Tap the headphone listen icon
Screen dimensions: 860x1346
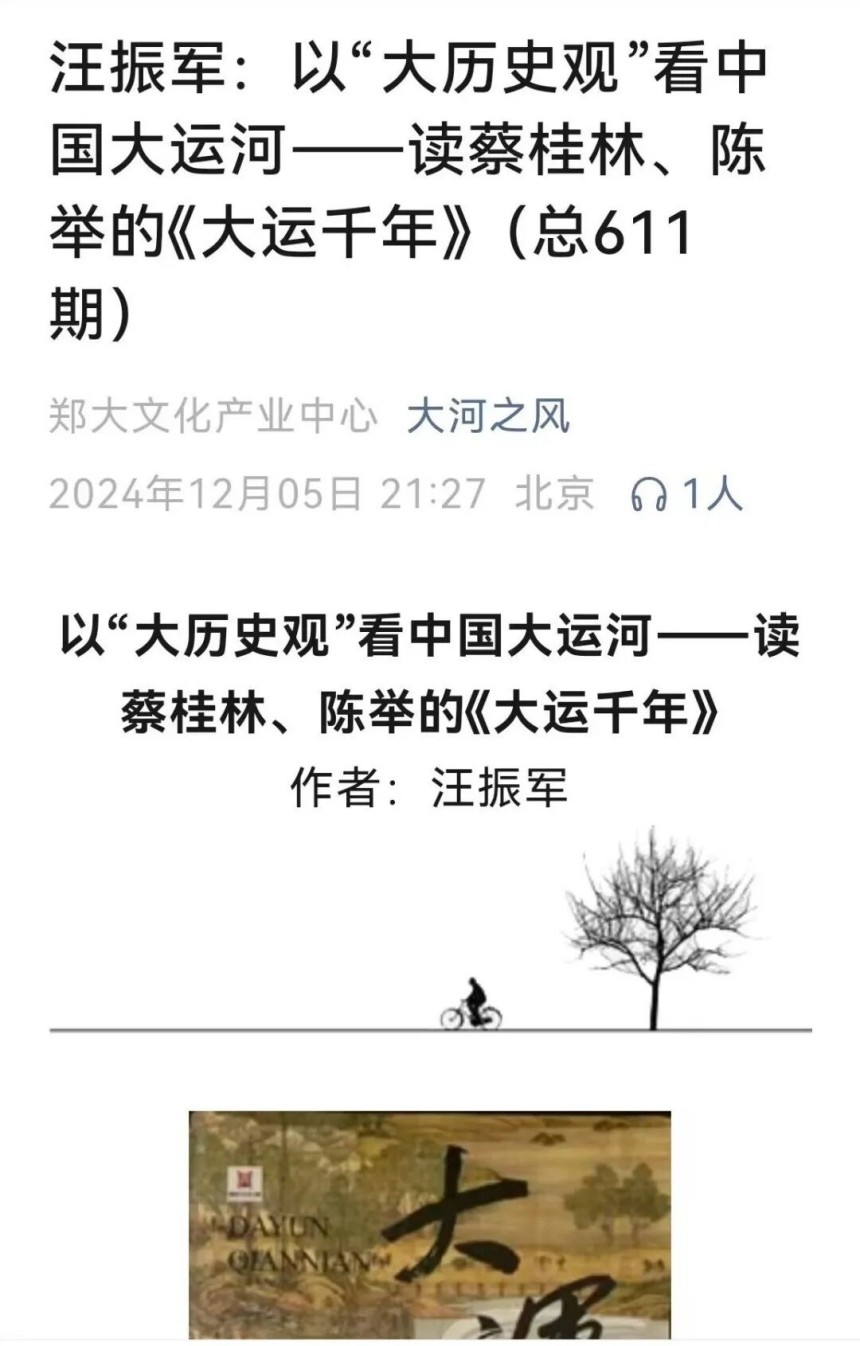point(649,494)
